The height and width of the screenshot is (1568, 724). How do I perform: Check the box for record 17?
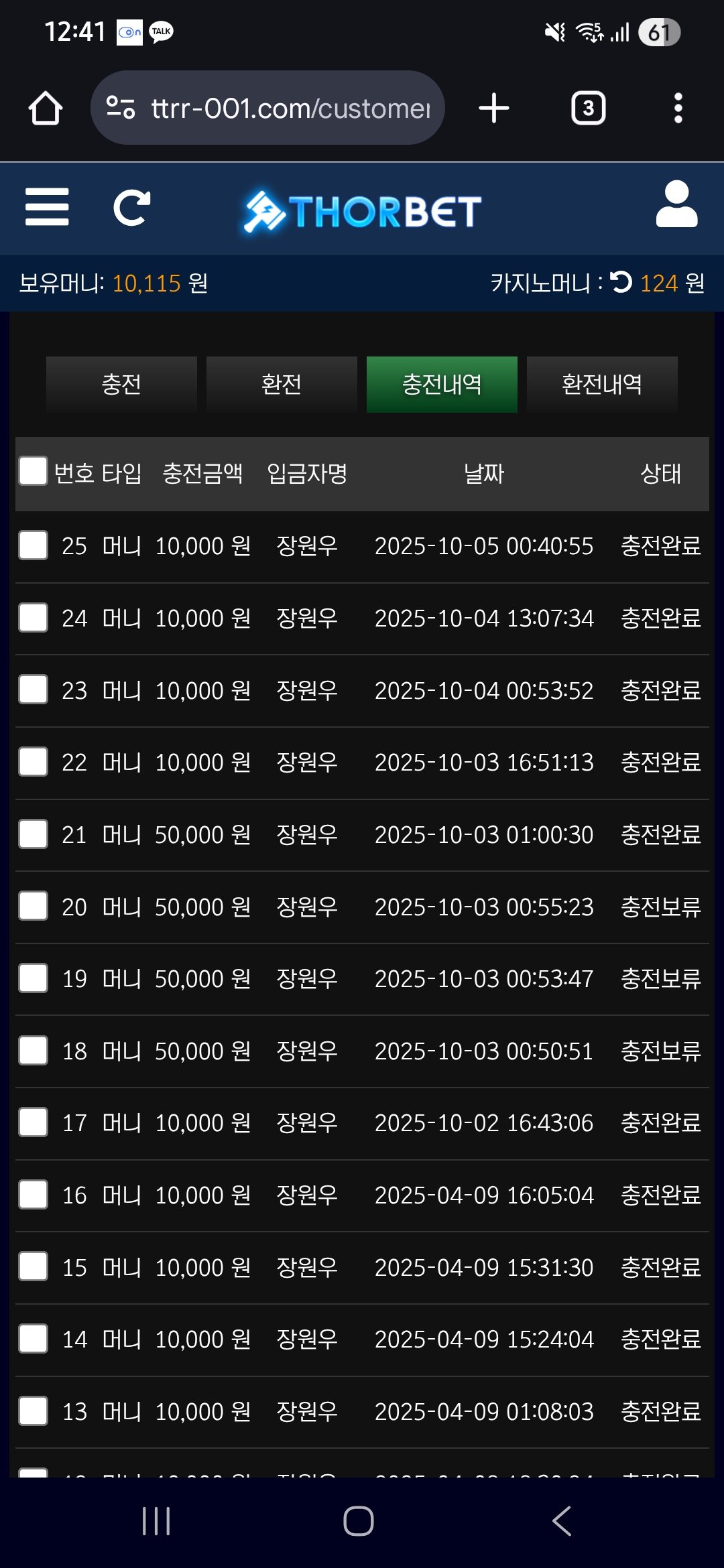point(34,1122)
